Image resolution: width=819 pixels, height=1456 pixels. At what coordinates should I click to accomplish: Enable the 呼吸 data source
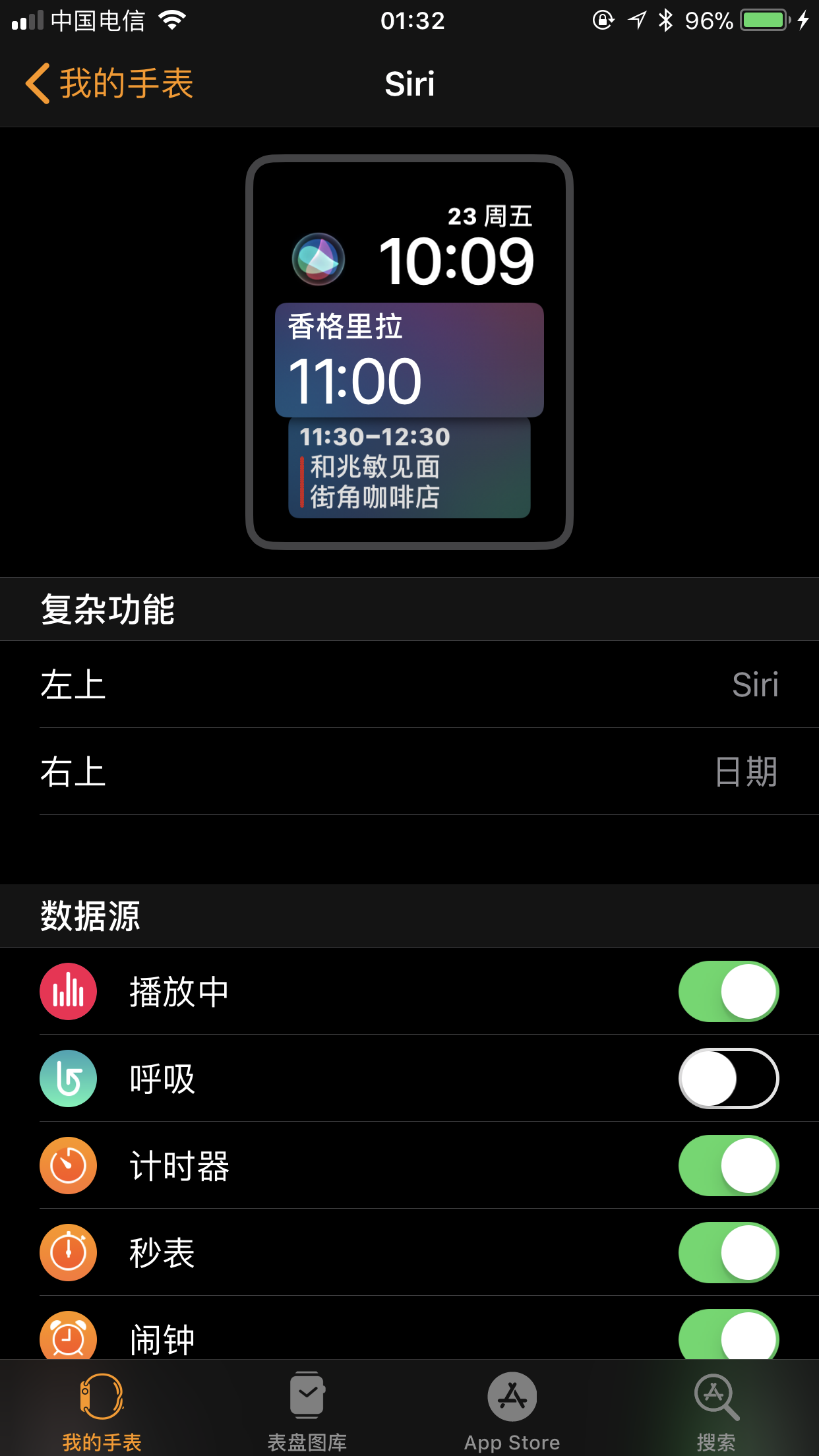click(x=729, y=1078)
